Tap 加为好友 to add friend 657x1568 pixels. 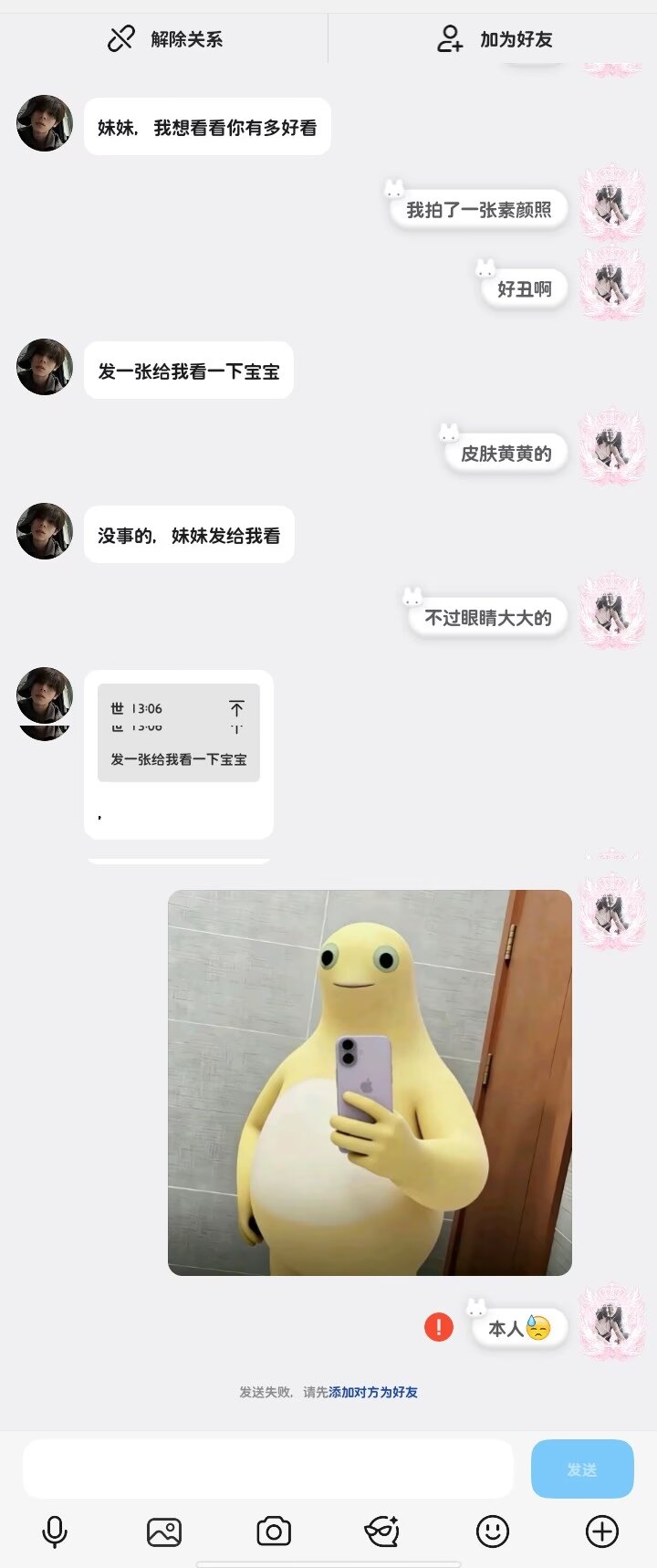point(495,39)
